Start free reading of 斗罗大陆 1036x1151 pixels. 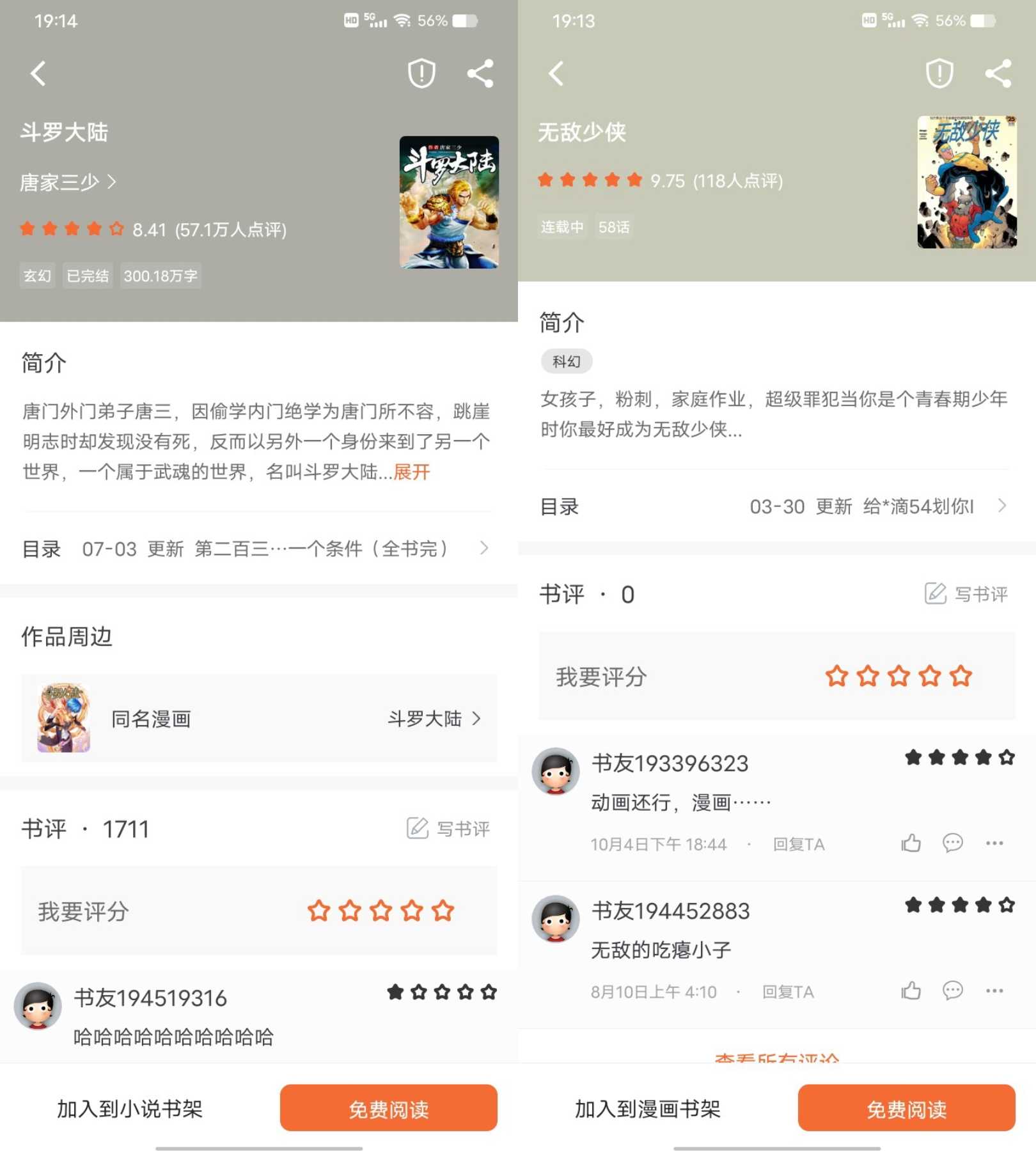[x=388, y=1109]
